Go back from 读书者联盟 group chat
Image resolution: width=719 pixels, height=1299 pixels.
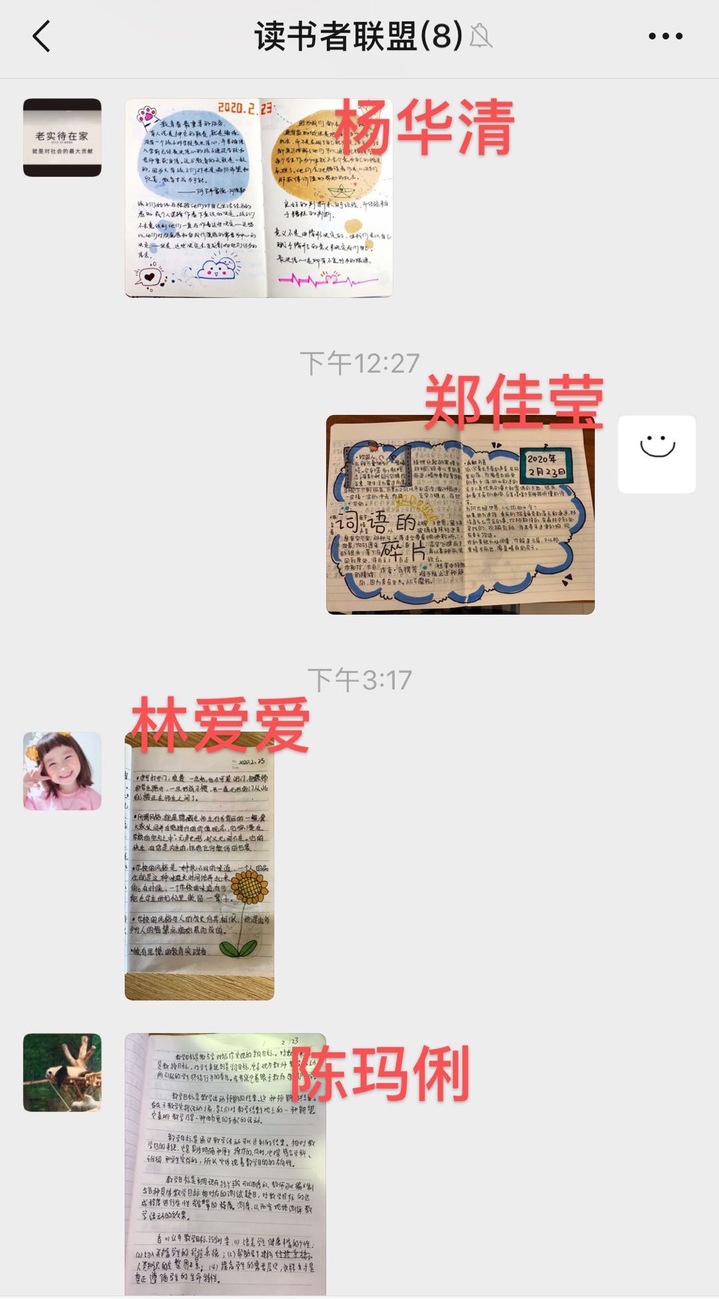41,37
